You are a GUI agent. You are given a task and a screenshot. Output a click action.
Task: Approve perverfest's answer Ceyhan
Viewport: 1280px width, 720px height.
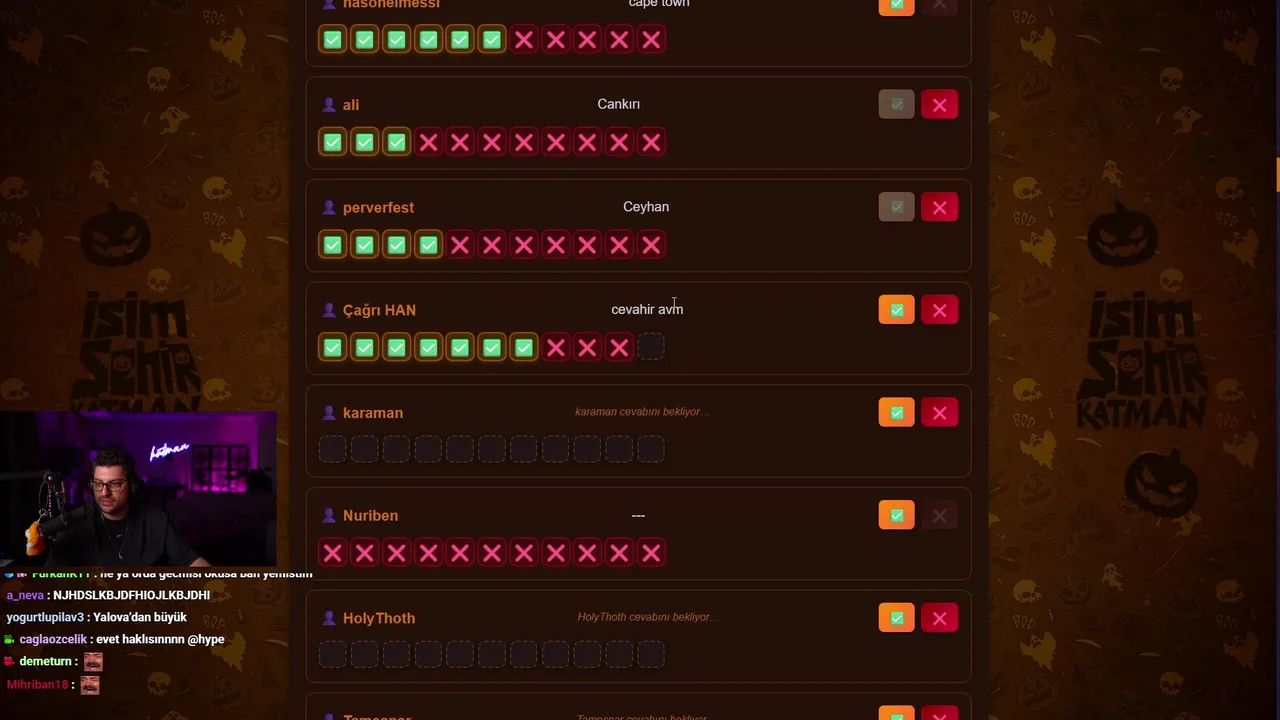[x=896, y=208]
